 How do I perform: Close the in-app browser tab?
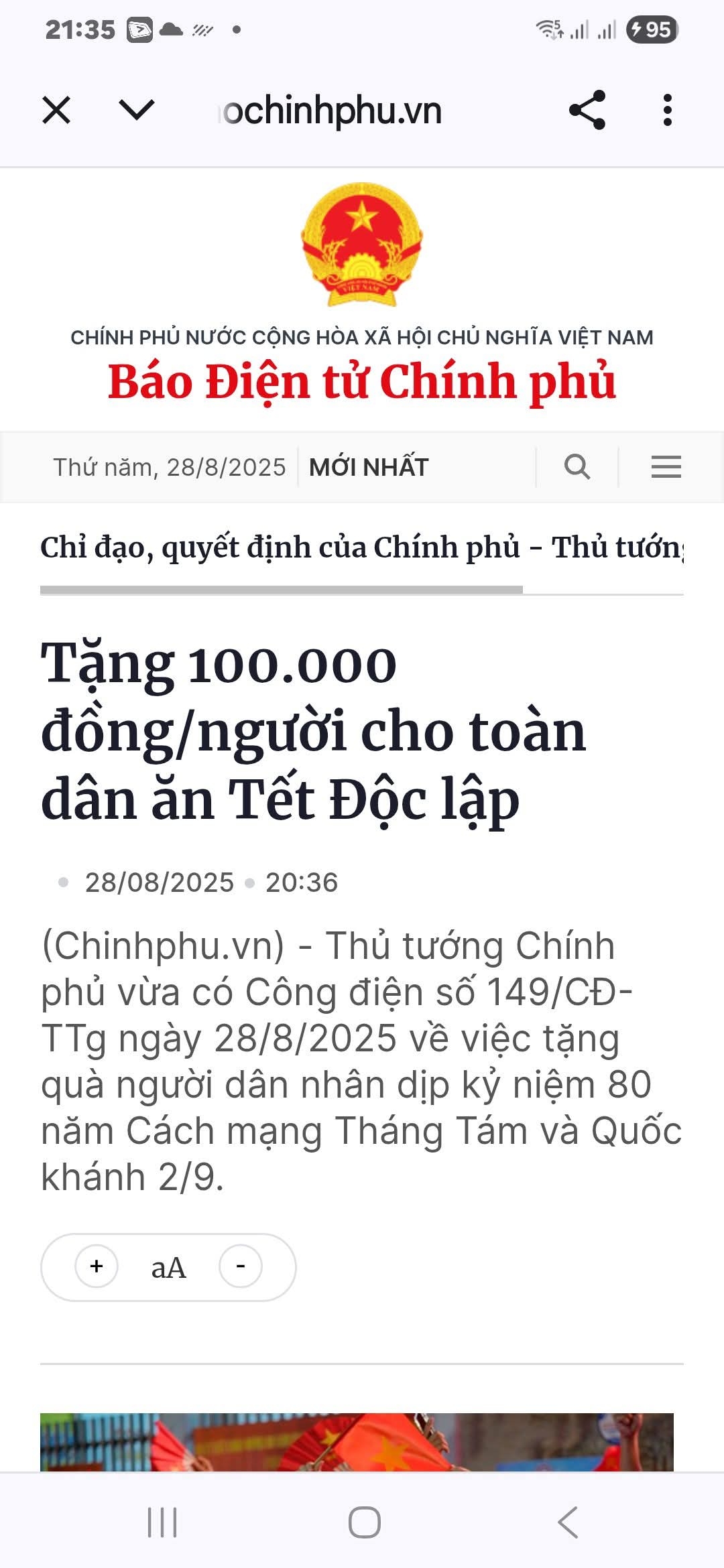coord(56,111)
